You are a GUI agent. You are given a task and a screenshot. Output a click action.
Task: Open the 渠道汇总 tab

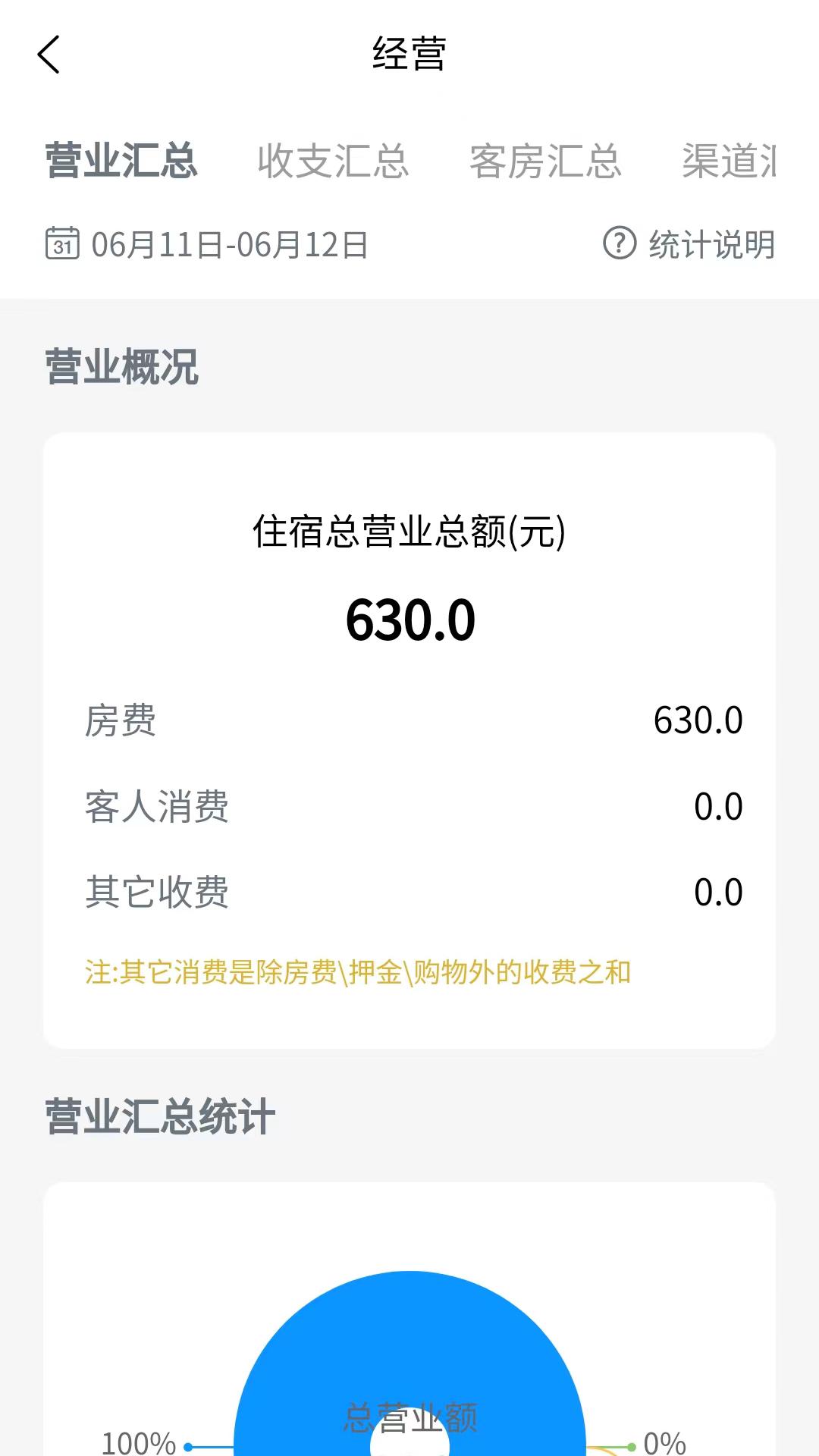tap(730, 159)
